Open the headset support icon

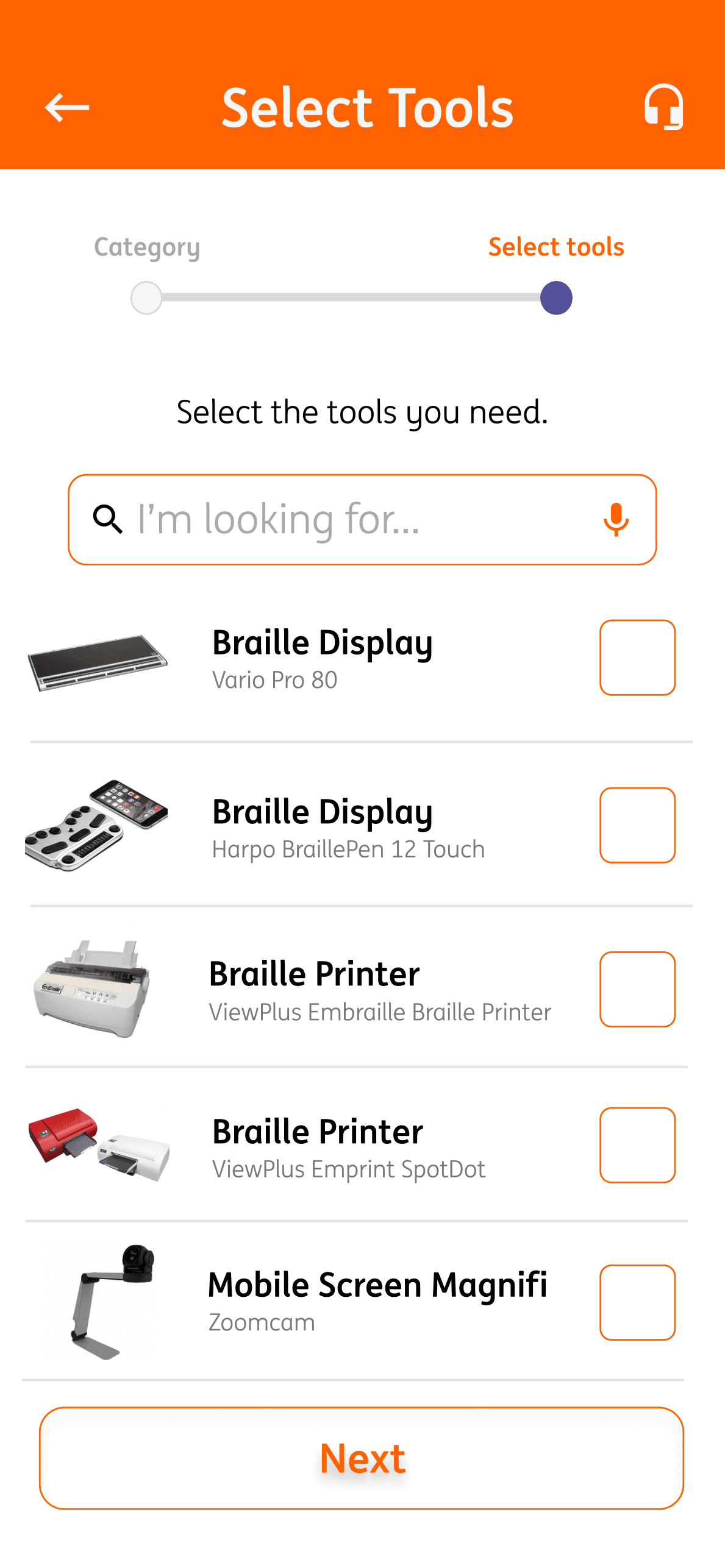(663, 107)
